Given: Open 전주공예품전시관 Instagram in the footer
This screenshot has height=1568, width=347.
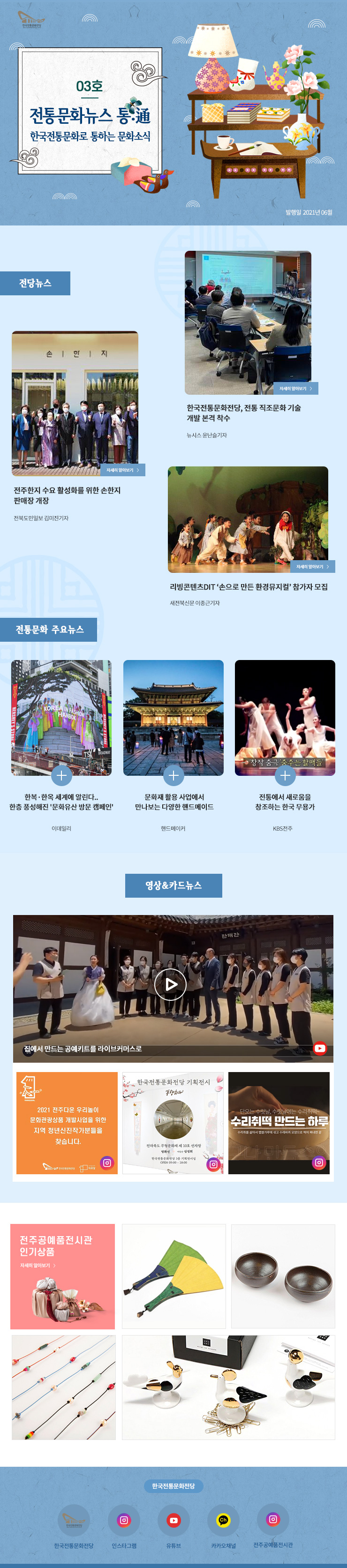Looking at the screenshot, I should tap(273, 1519).
